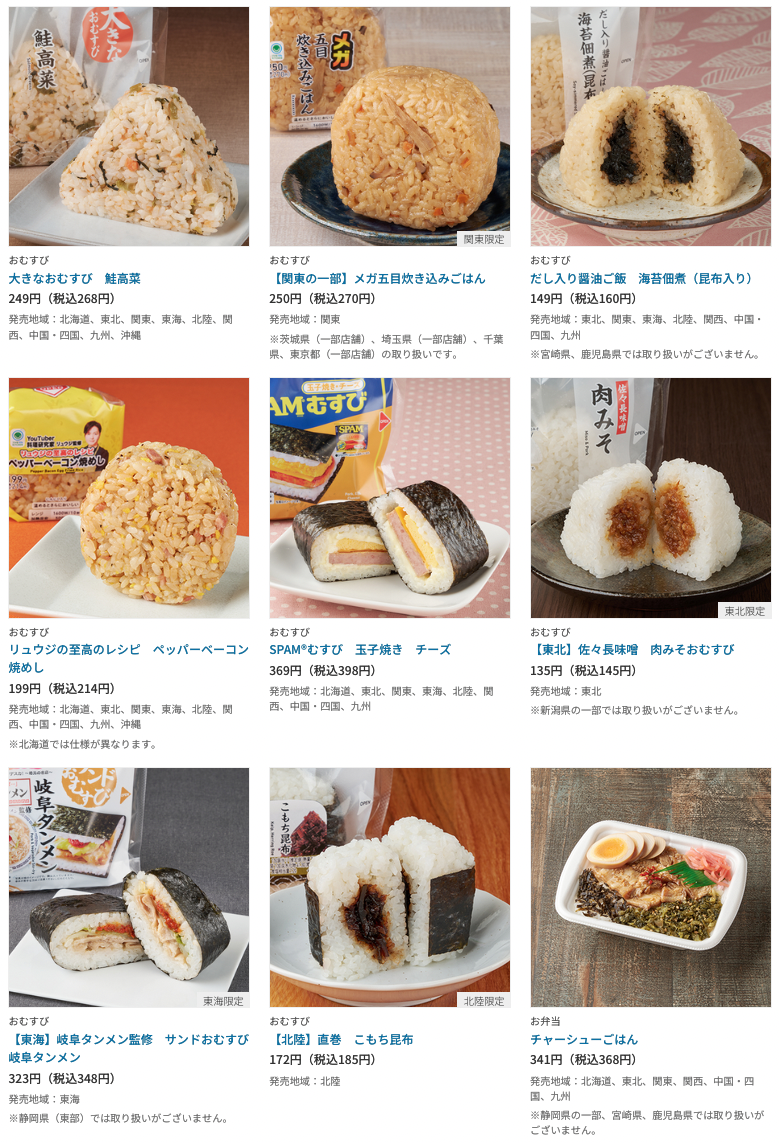This screenshot has width=779, height=1143.
Task: View the 直巻 こもち昆布 product photo
Action: [x=389, y=887]
